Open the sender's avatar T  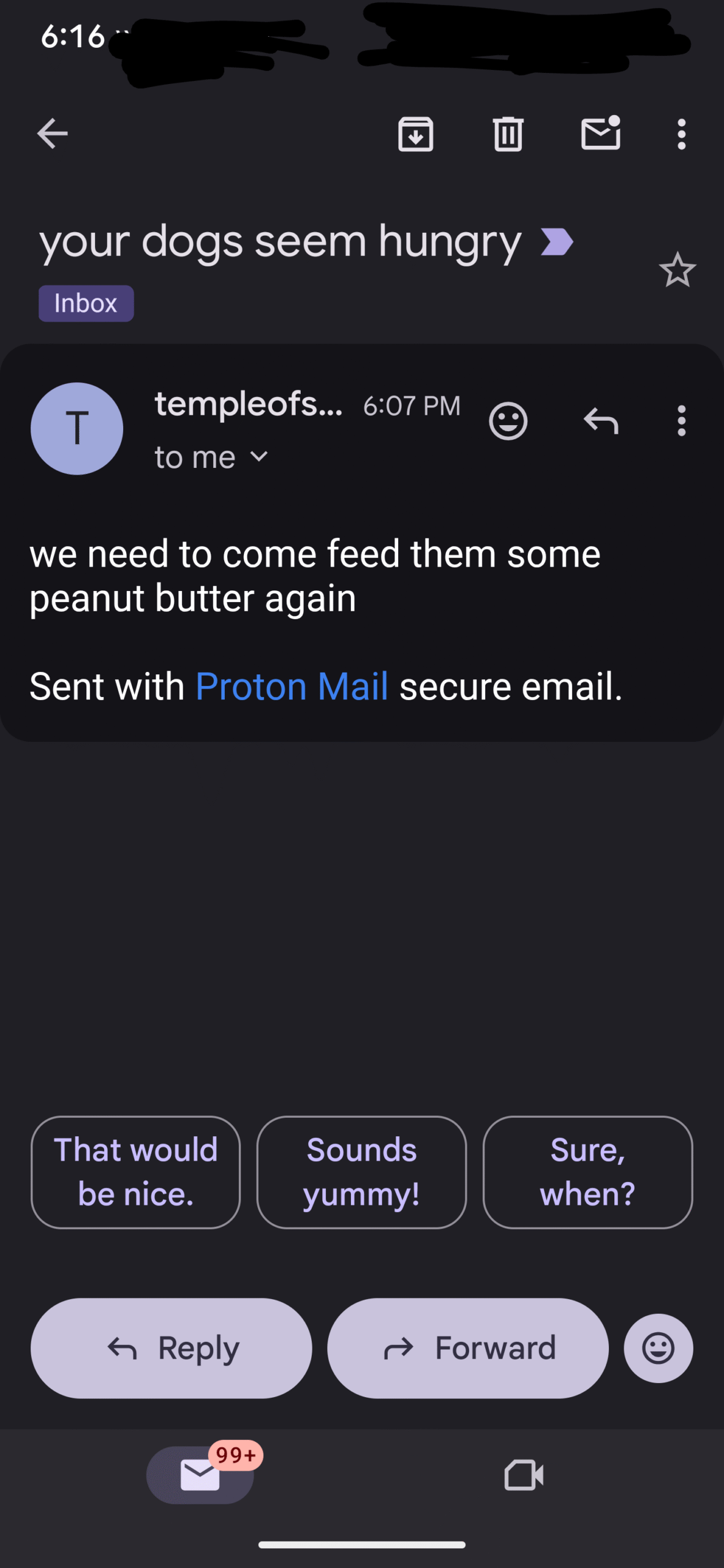[77, 428]
